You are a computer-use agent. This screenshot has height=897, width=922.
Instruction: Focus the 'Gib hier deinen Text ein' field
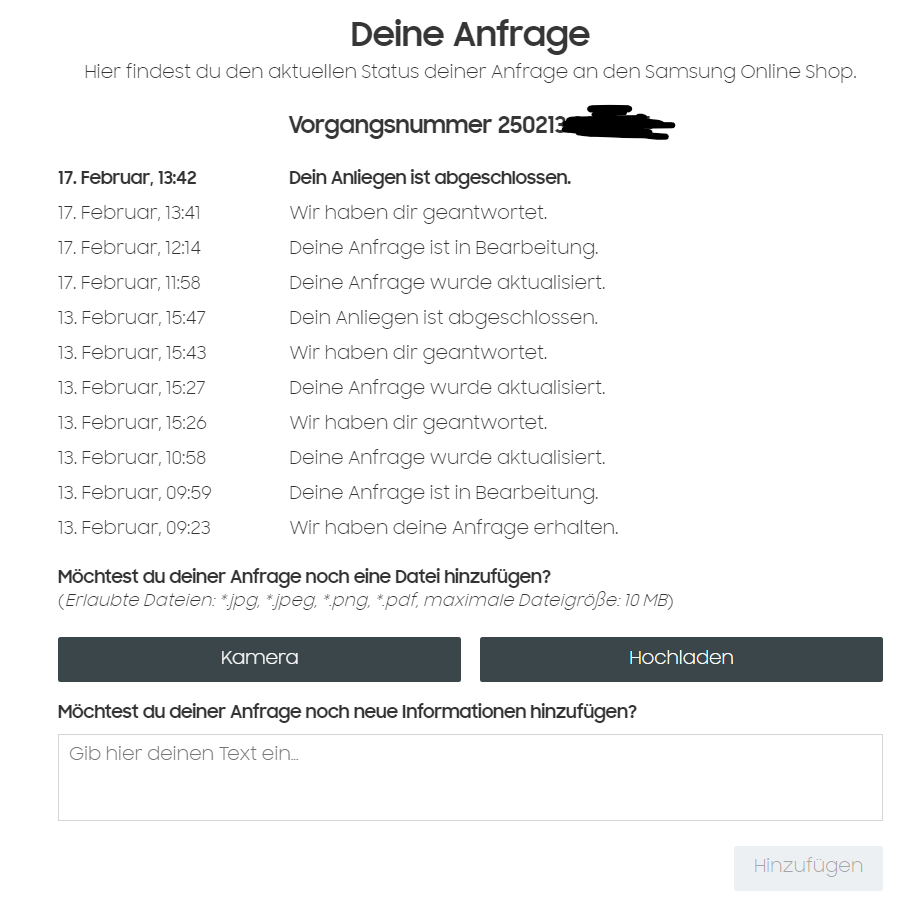(470, 777)
